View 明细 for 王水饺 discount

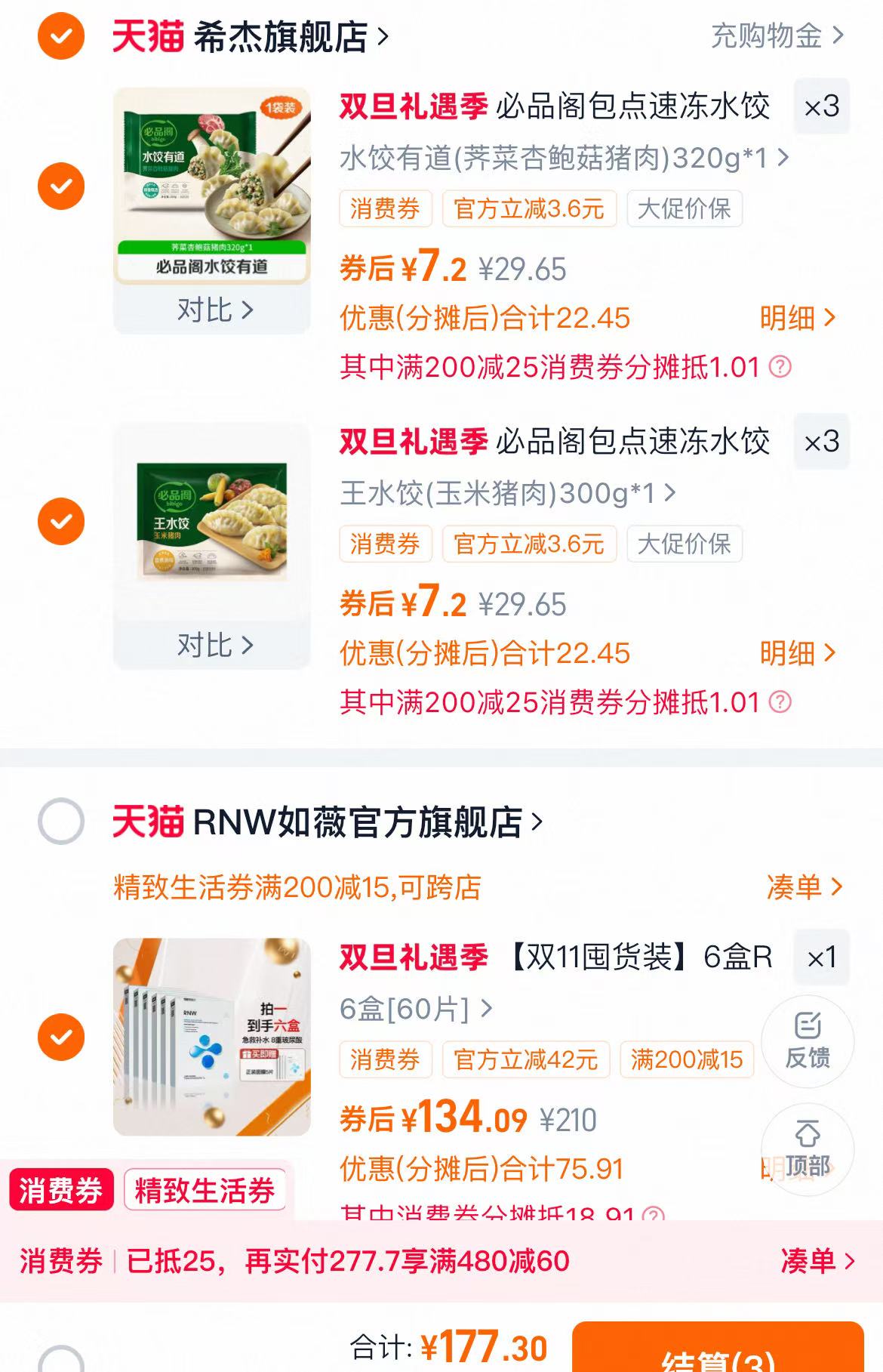coord(797,653)
